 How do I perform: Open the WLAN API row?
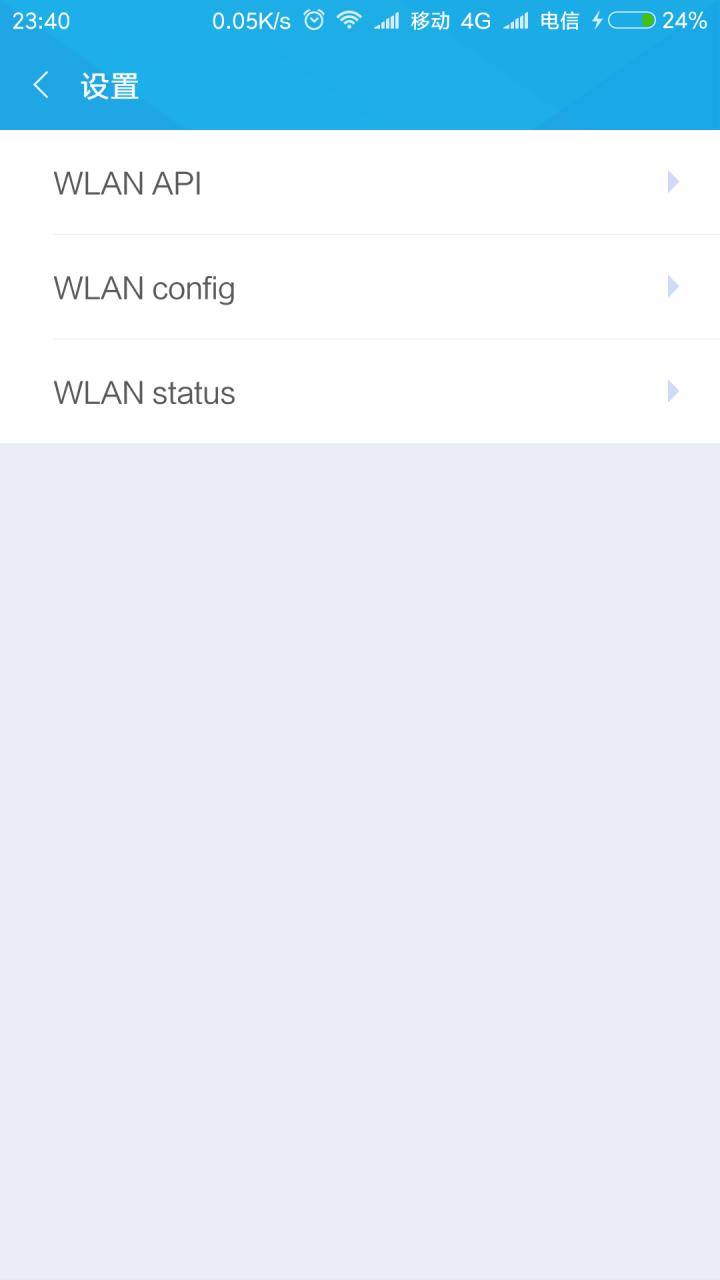pos(360,183)
